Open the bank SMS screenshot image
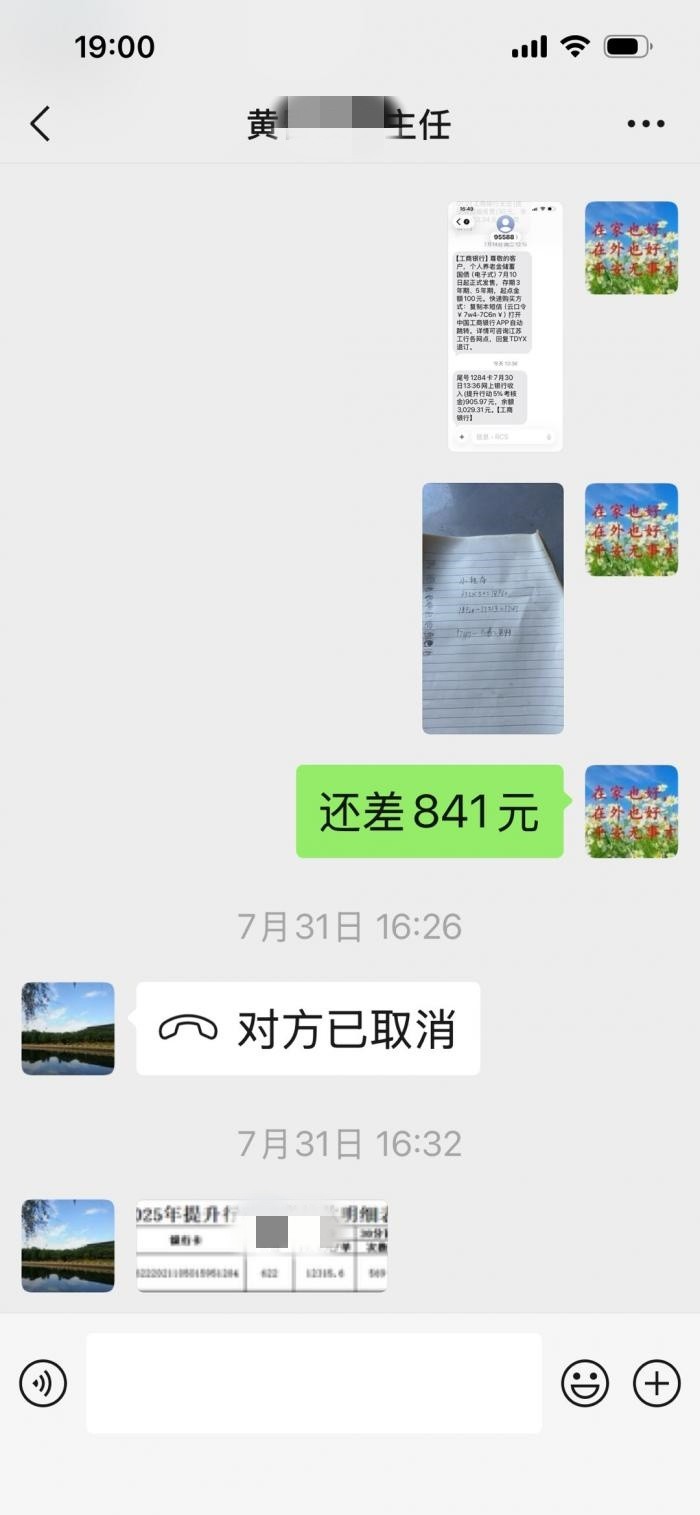Screen dimensions: 700x1515 point(505,326)
